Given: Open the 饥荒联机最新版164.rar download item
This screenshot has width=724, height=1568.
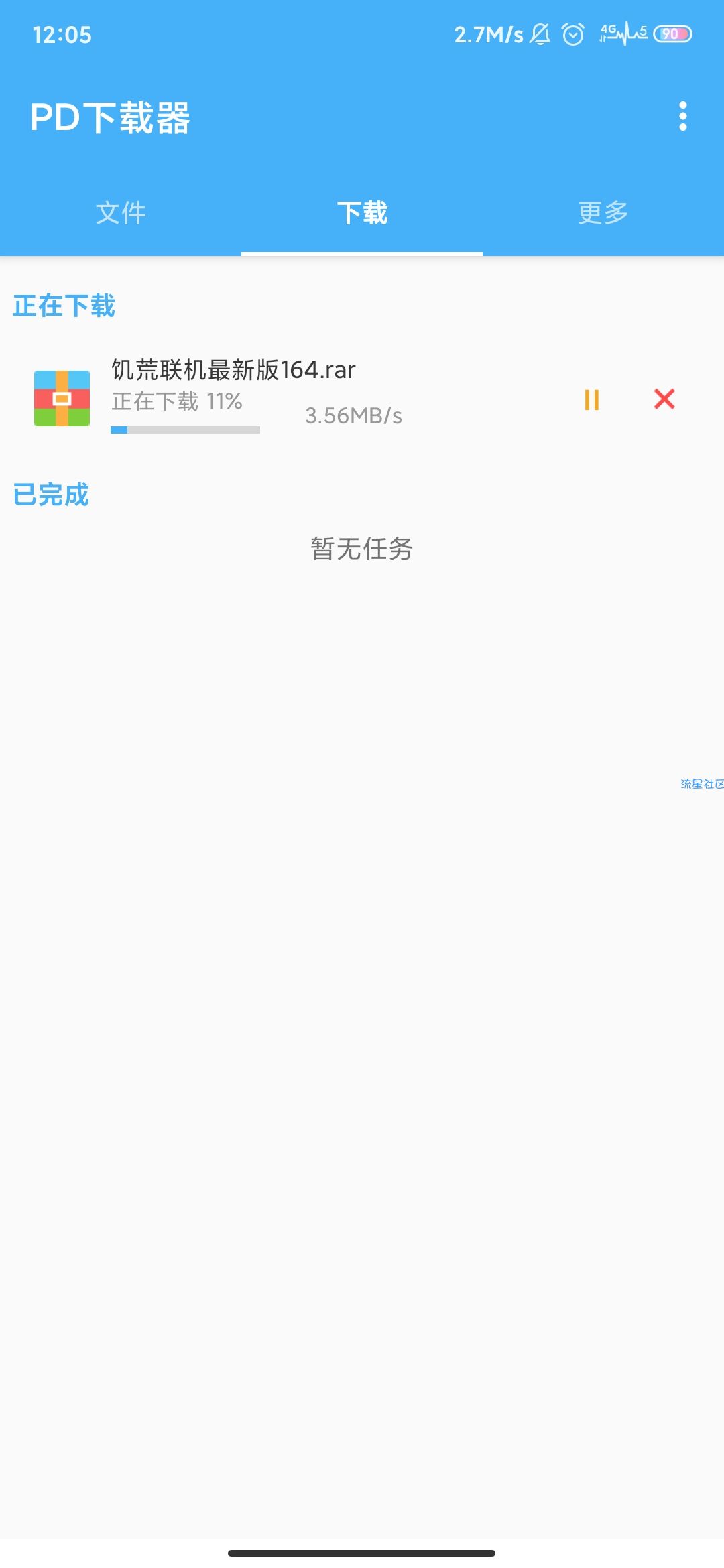Looking at the screenshot, I should click(x=233, y=370).
